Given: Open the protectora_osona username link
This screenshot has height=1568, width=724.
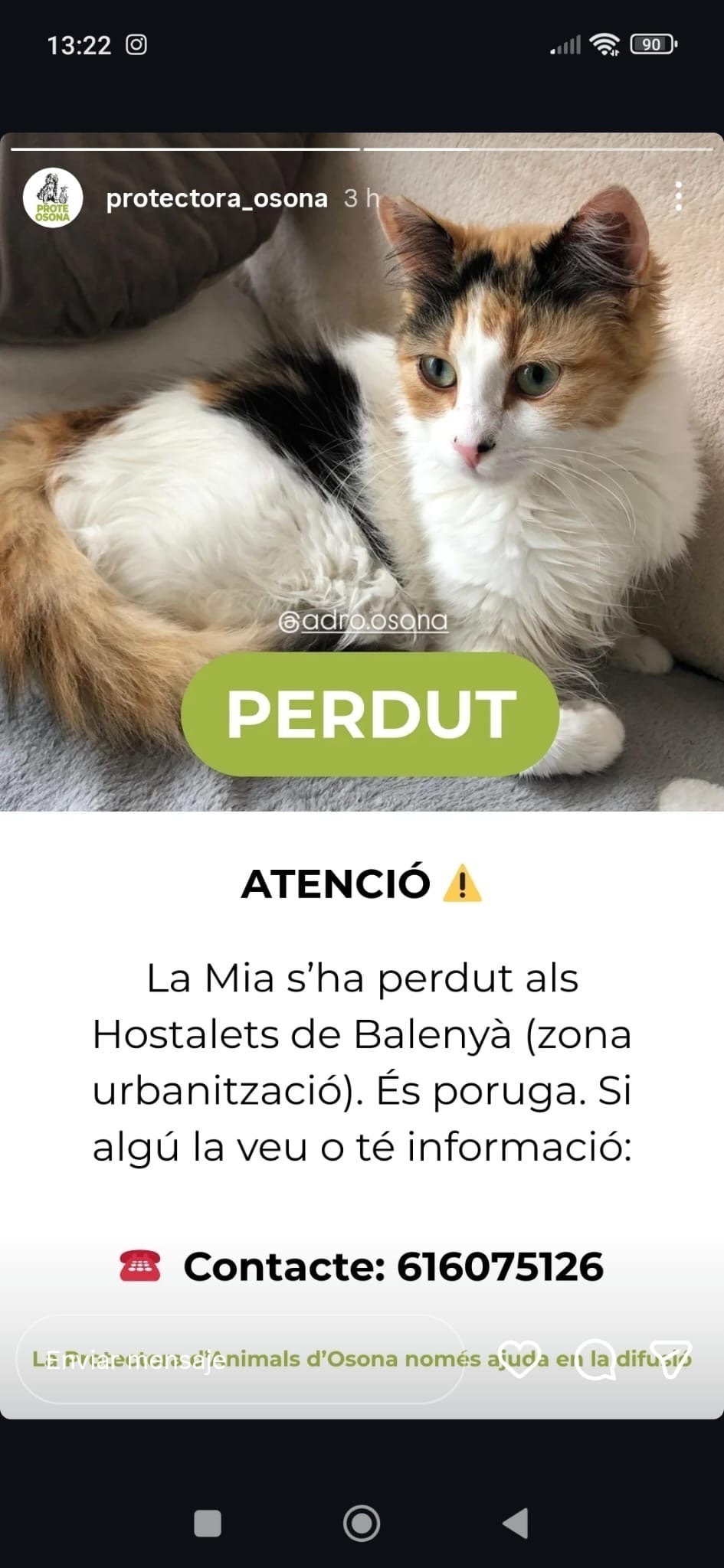Looking at the screenshot, I should click(215, 199).
